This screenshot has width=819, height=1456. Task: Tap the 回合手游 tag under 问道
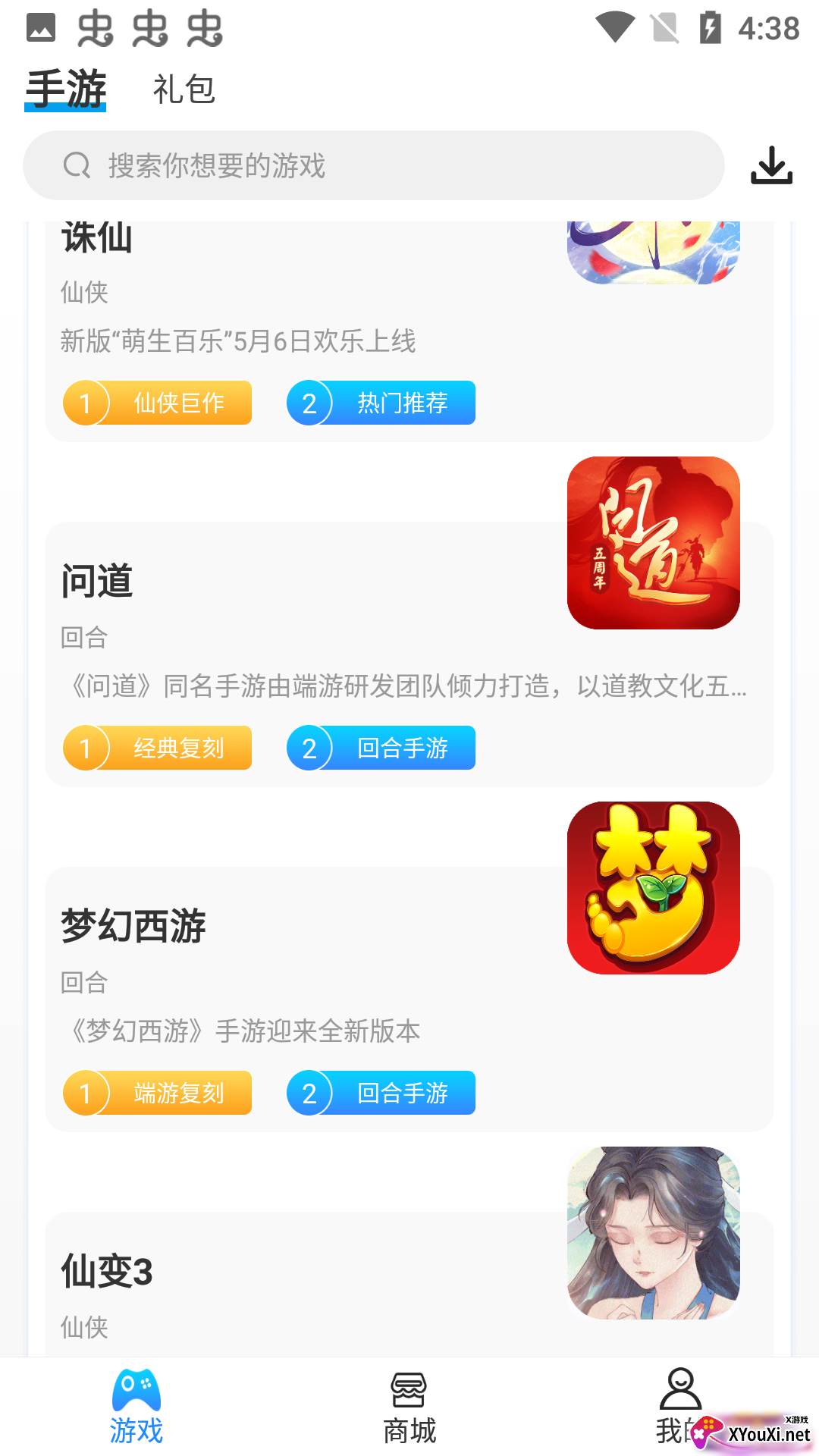tap(381, 748)
